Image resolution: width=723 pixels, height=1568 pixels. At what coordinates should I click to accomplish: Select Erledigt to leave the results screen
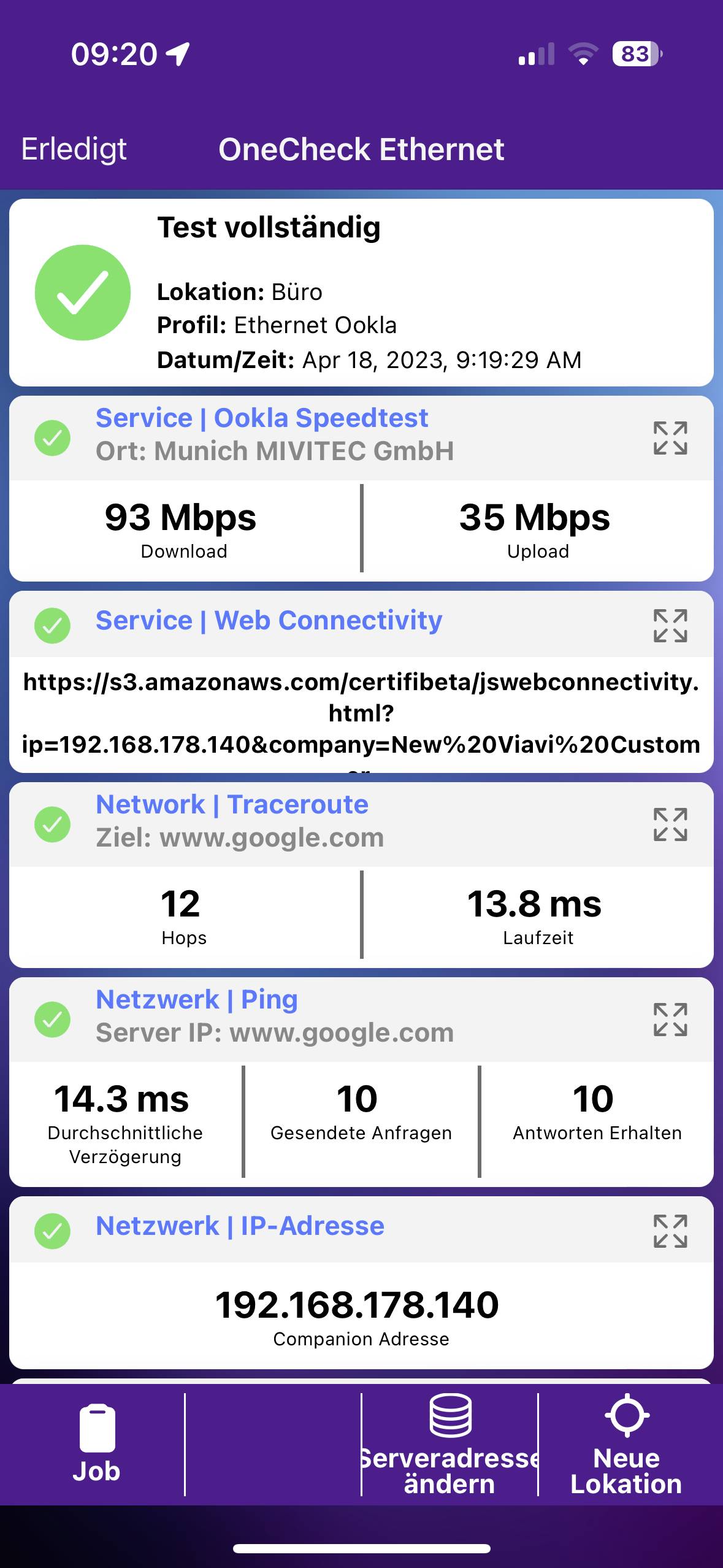click(74, 148)
